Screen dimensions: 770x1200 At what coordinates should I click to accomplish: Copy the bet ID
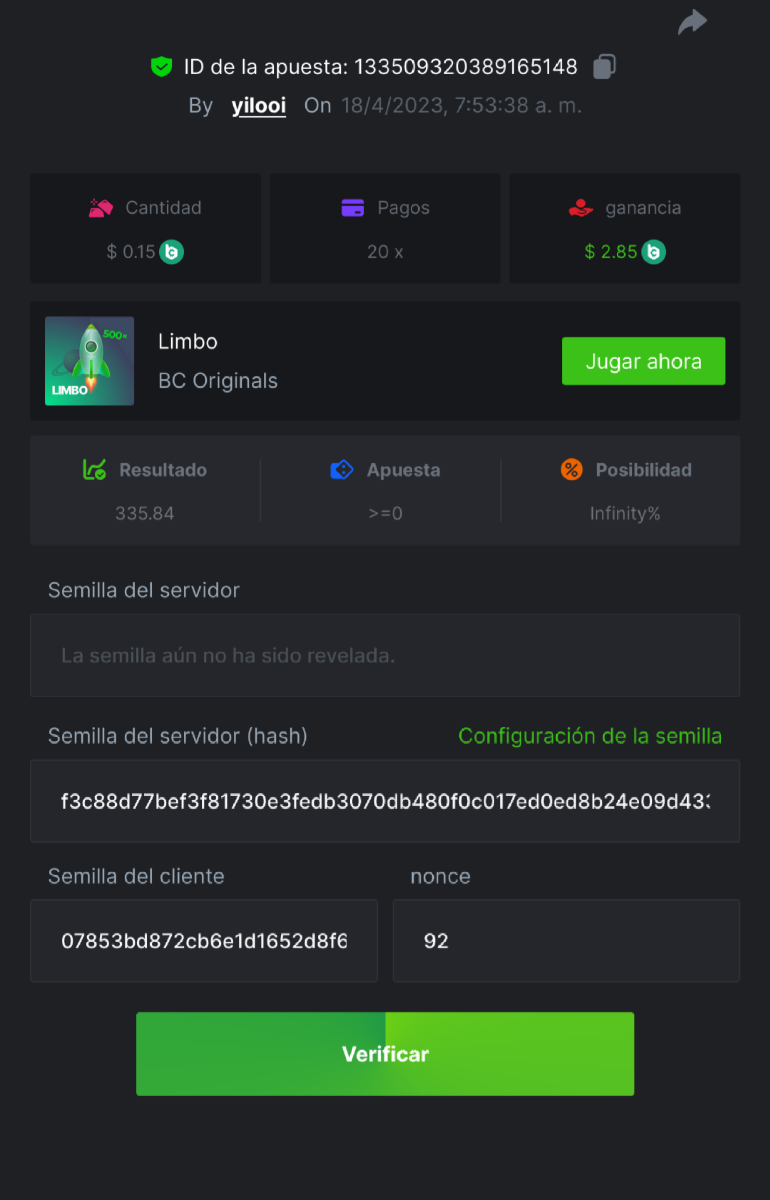pos(604,67)
